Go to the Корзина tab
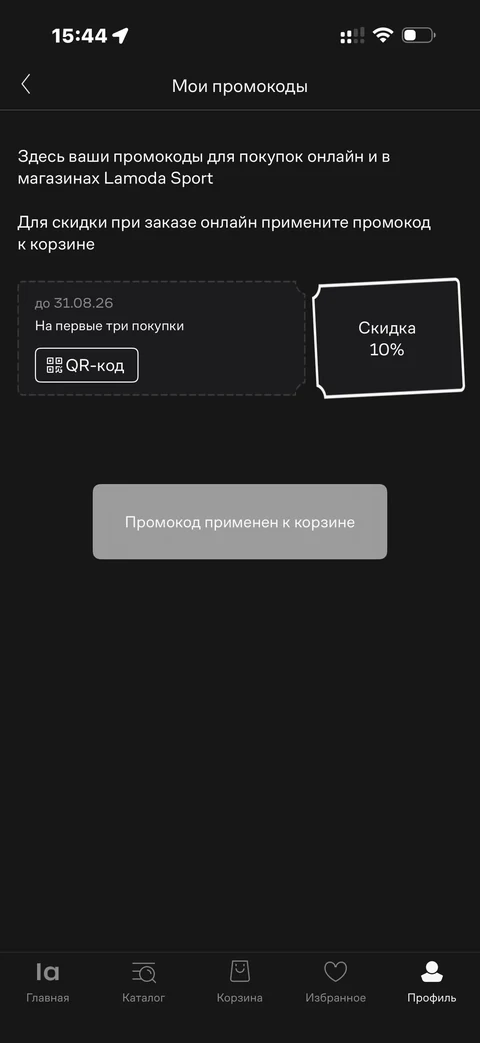 point(239,982)
